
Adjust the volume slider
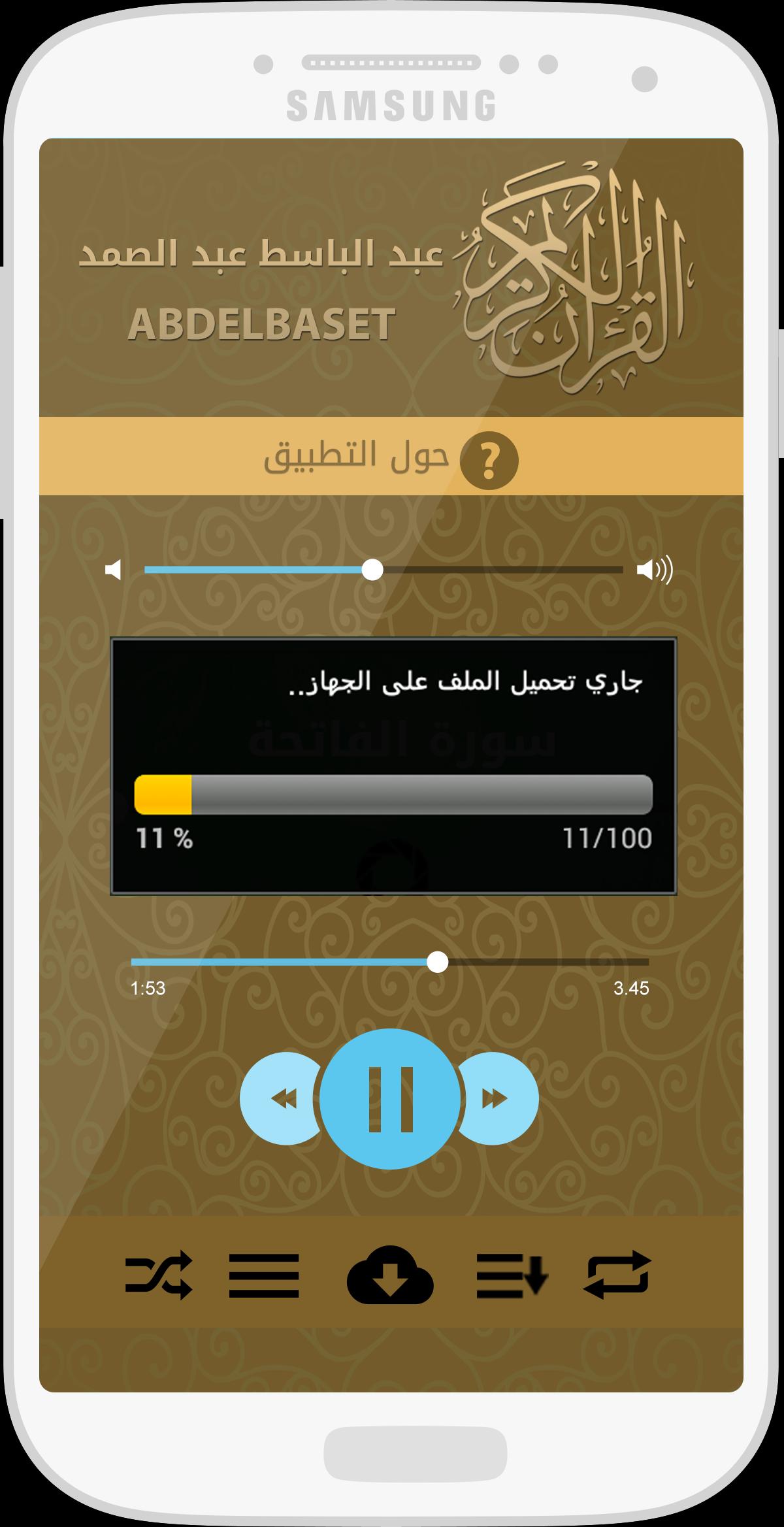372,570
